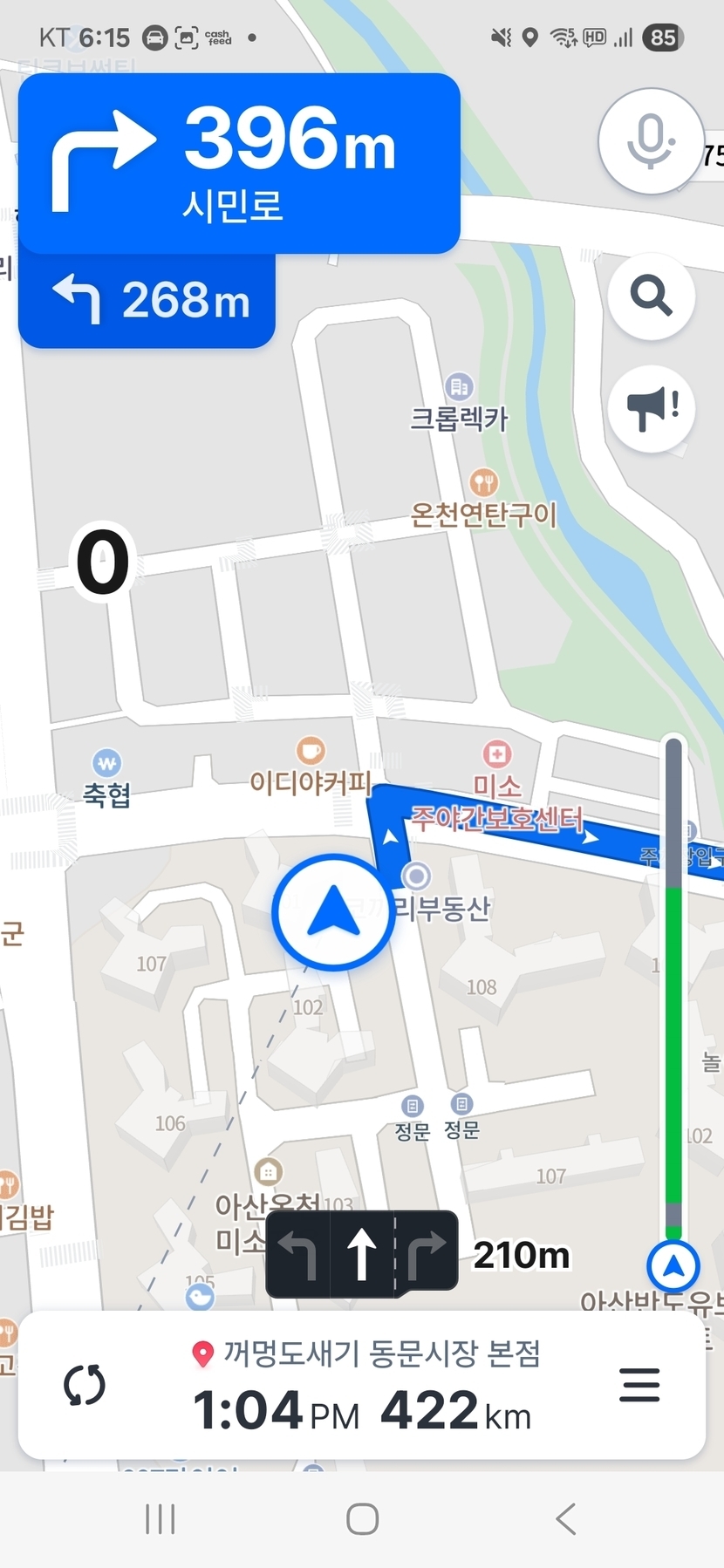Open destination 꺼멍도새기 동문시장 본점 details
724x1568 pixels.
tap(366, 1354)
